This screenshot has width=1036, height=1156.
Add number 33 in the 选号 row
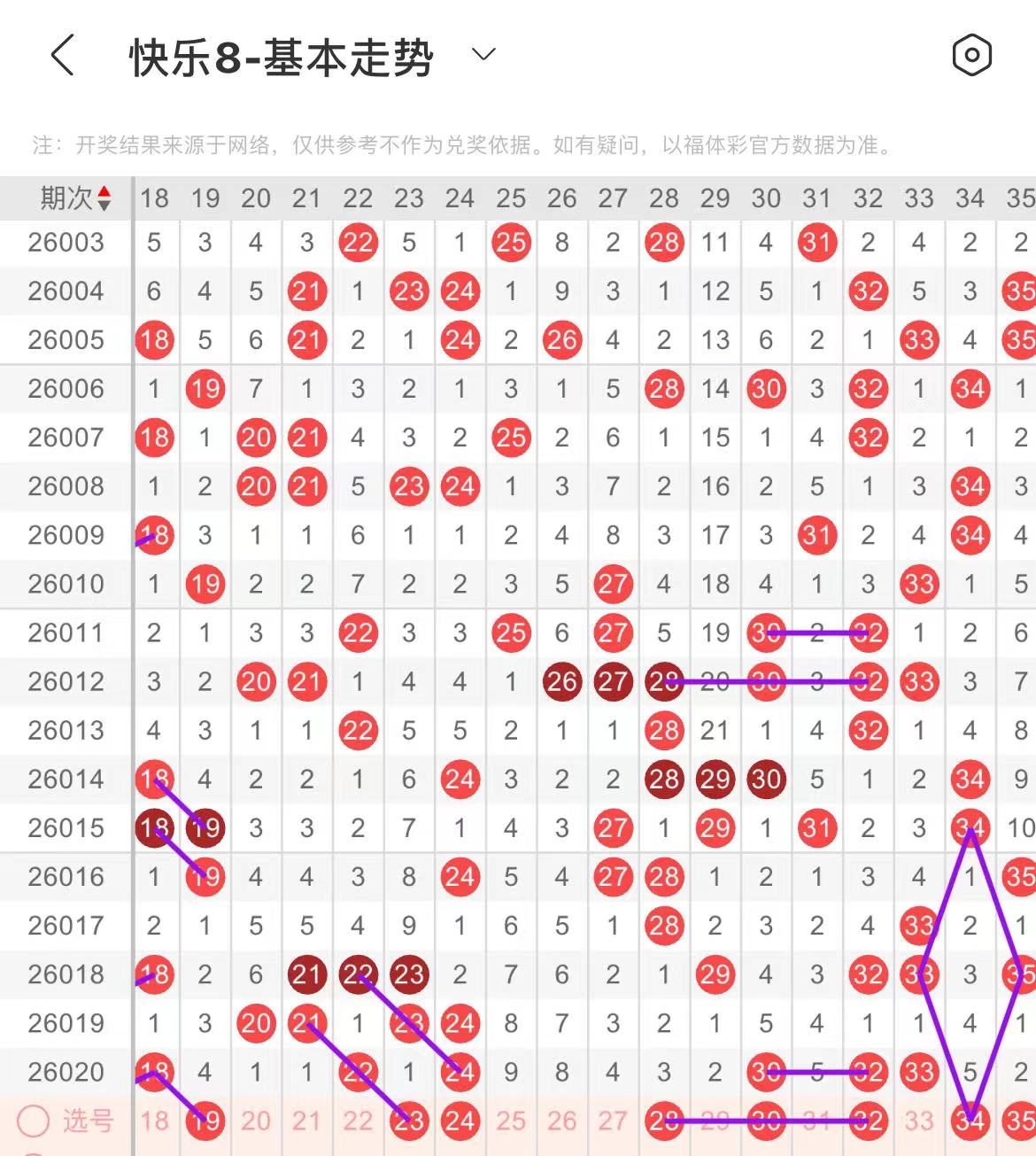coord(919,1121)
